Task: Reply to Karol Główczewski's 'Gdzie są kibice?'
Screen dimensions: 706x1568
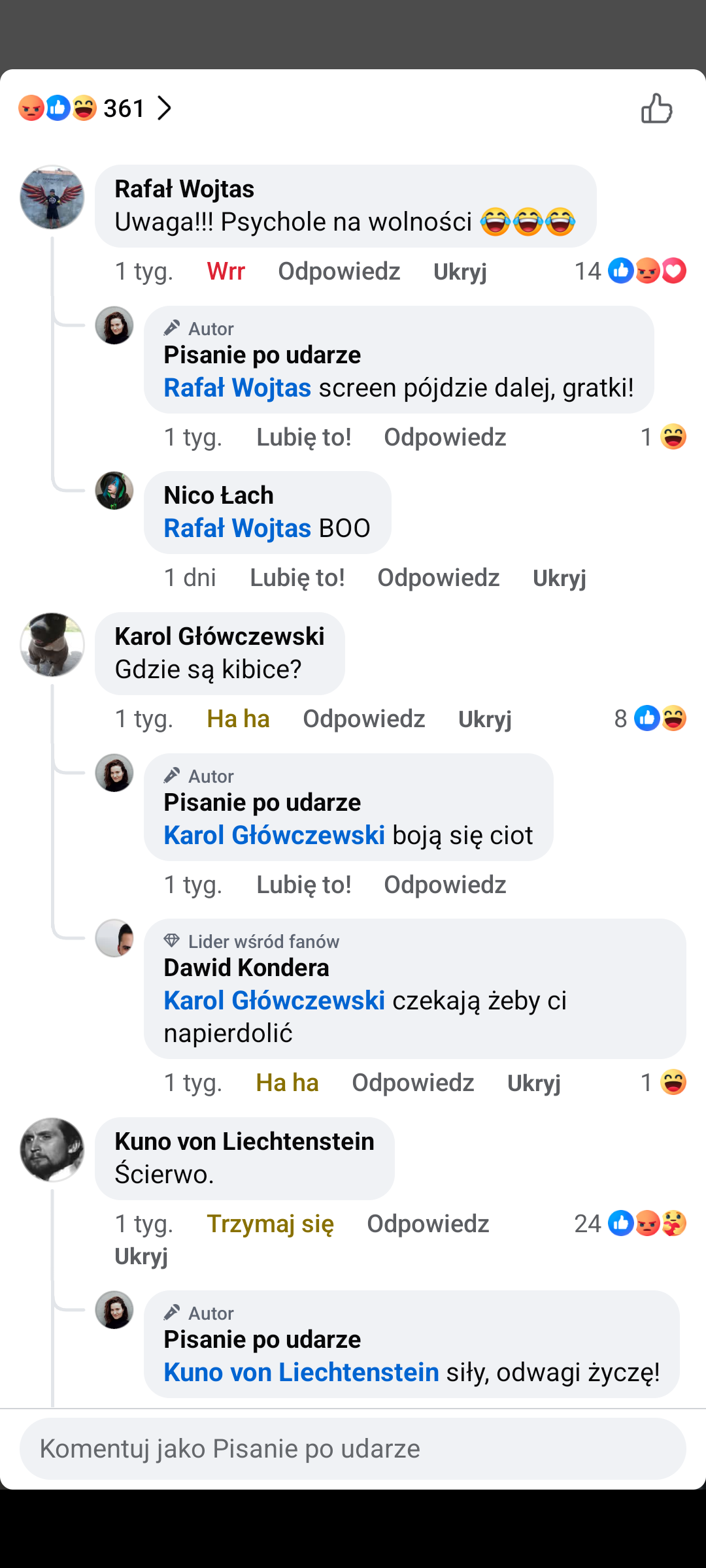Action: [x=363, y=719]
